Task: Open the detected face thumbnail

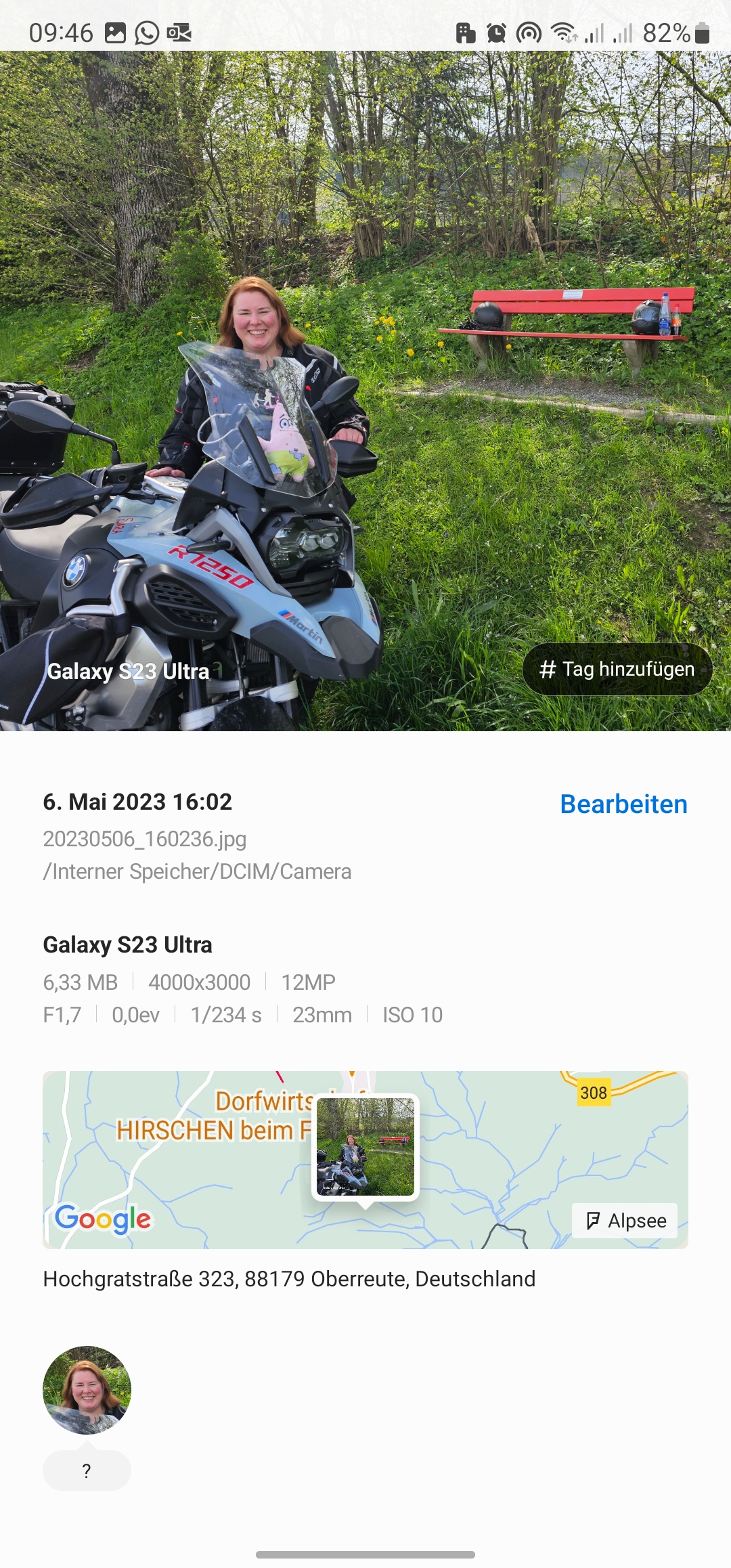Action: point(87,1390)
